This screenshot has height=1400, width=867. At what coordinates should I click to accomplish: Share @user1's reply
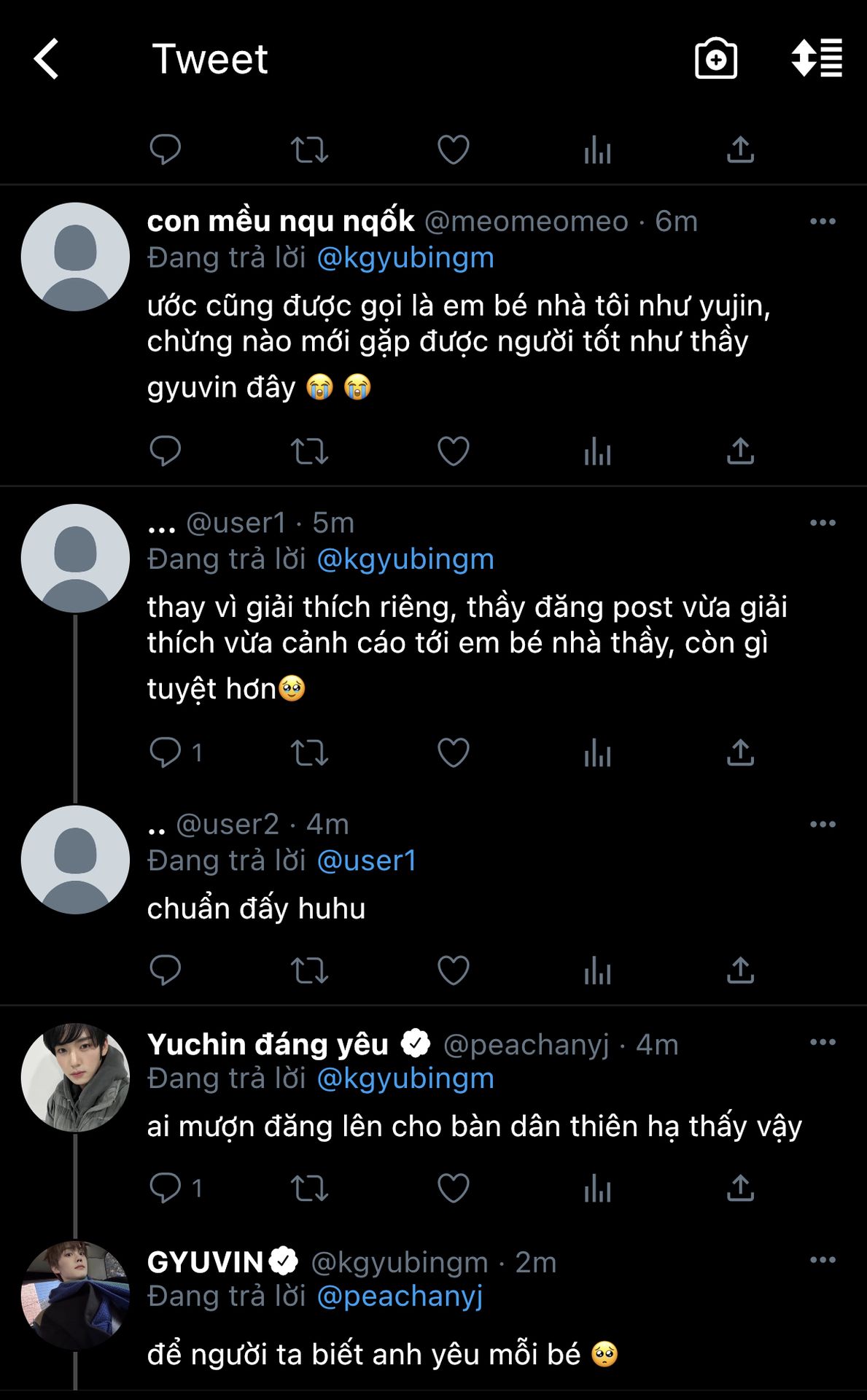(740, 753)
